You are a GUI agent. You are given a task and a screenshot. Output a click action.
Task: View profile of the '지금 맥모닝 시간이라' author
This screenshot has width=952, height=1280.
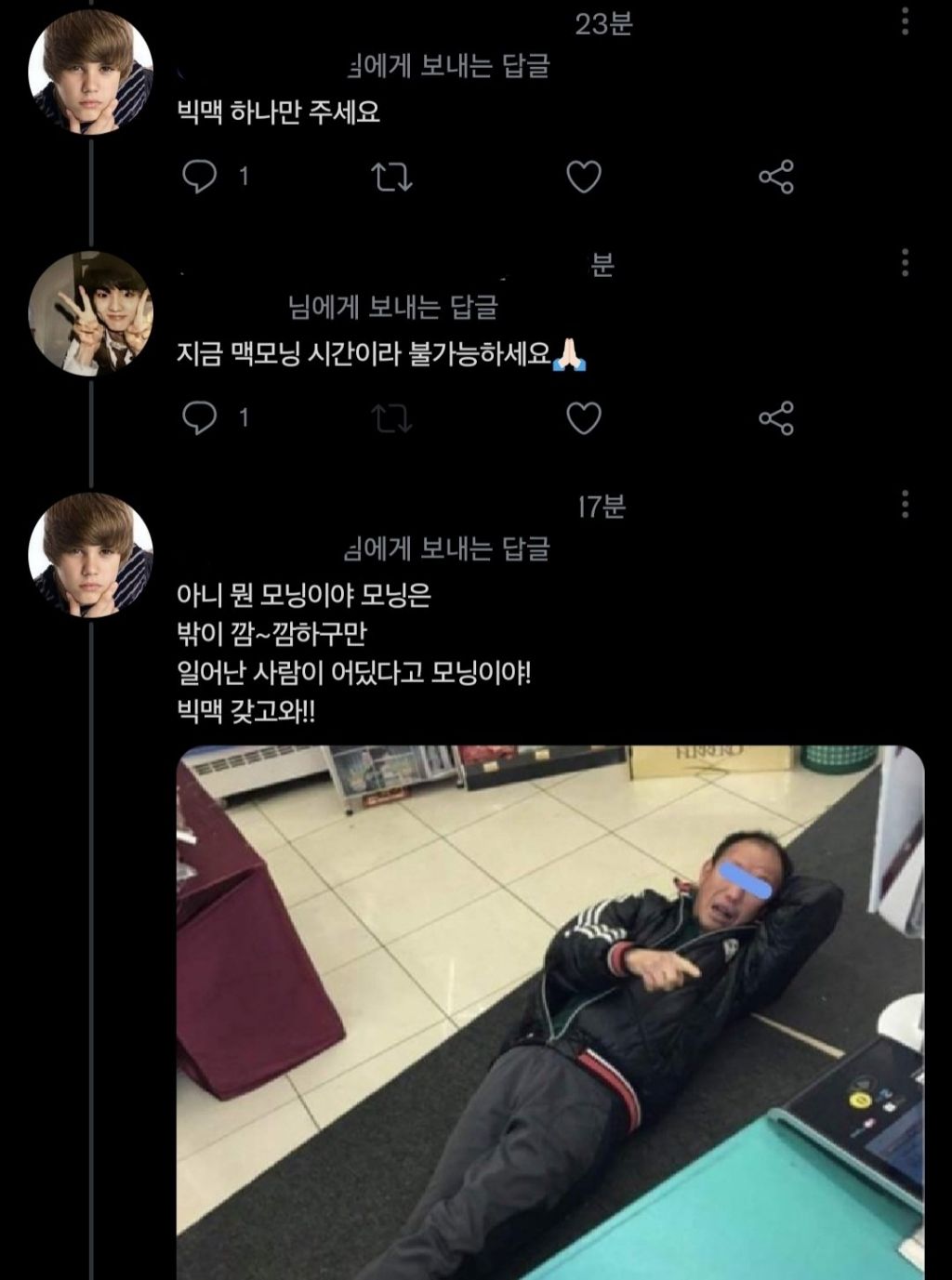(90, 314)
